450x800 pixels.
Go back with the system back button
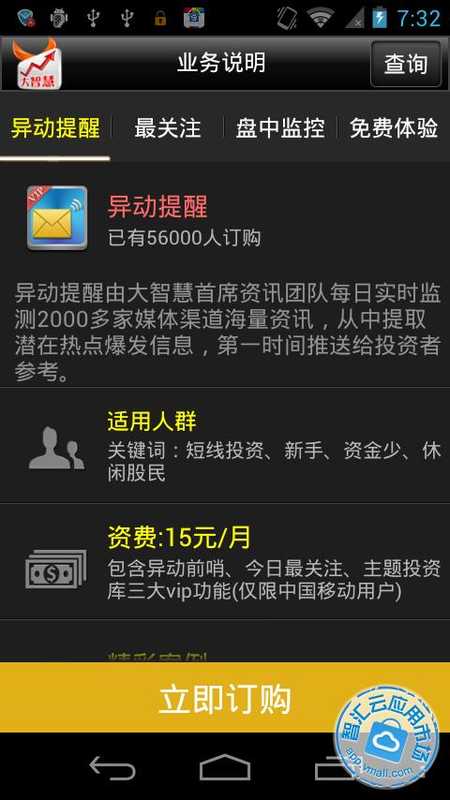pos(112,767)
